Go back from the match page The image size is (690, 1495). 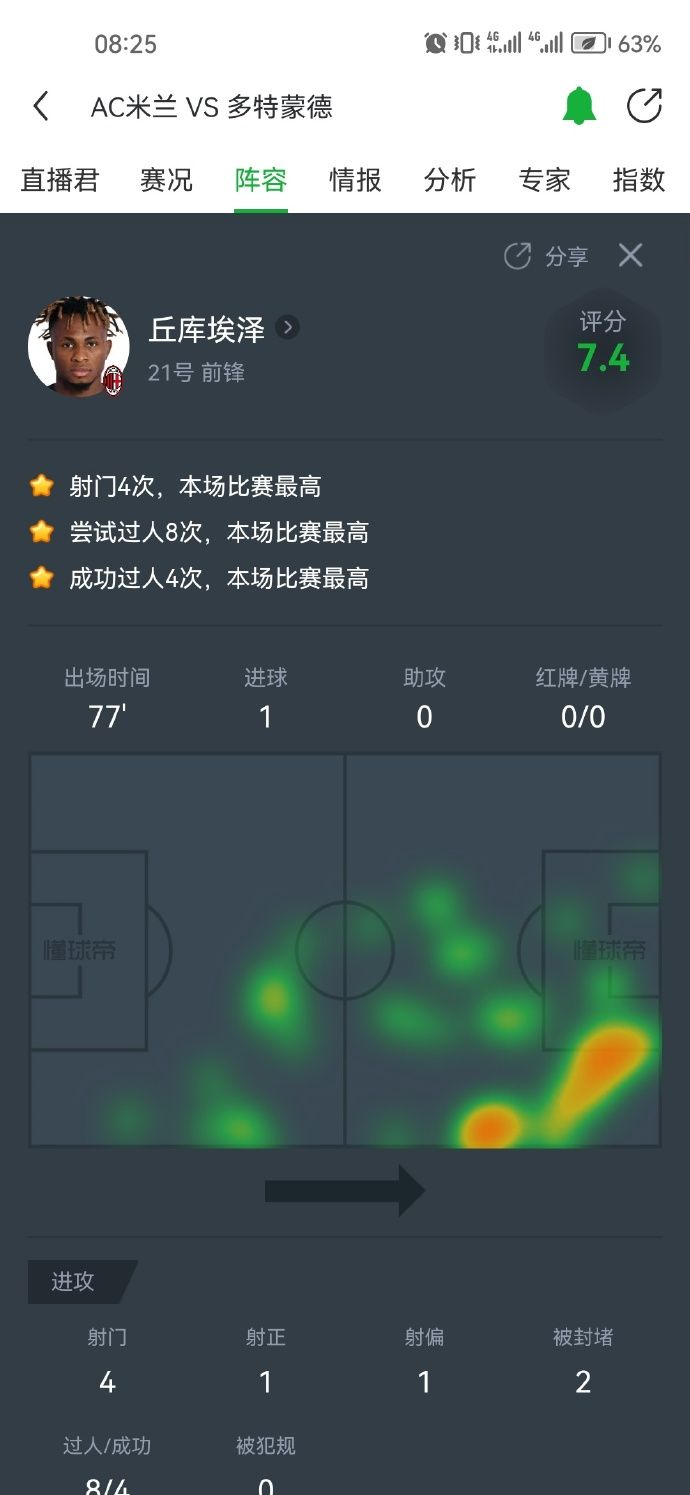(41, 106)
